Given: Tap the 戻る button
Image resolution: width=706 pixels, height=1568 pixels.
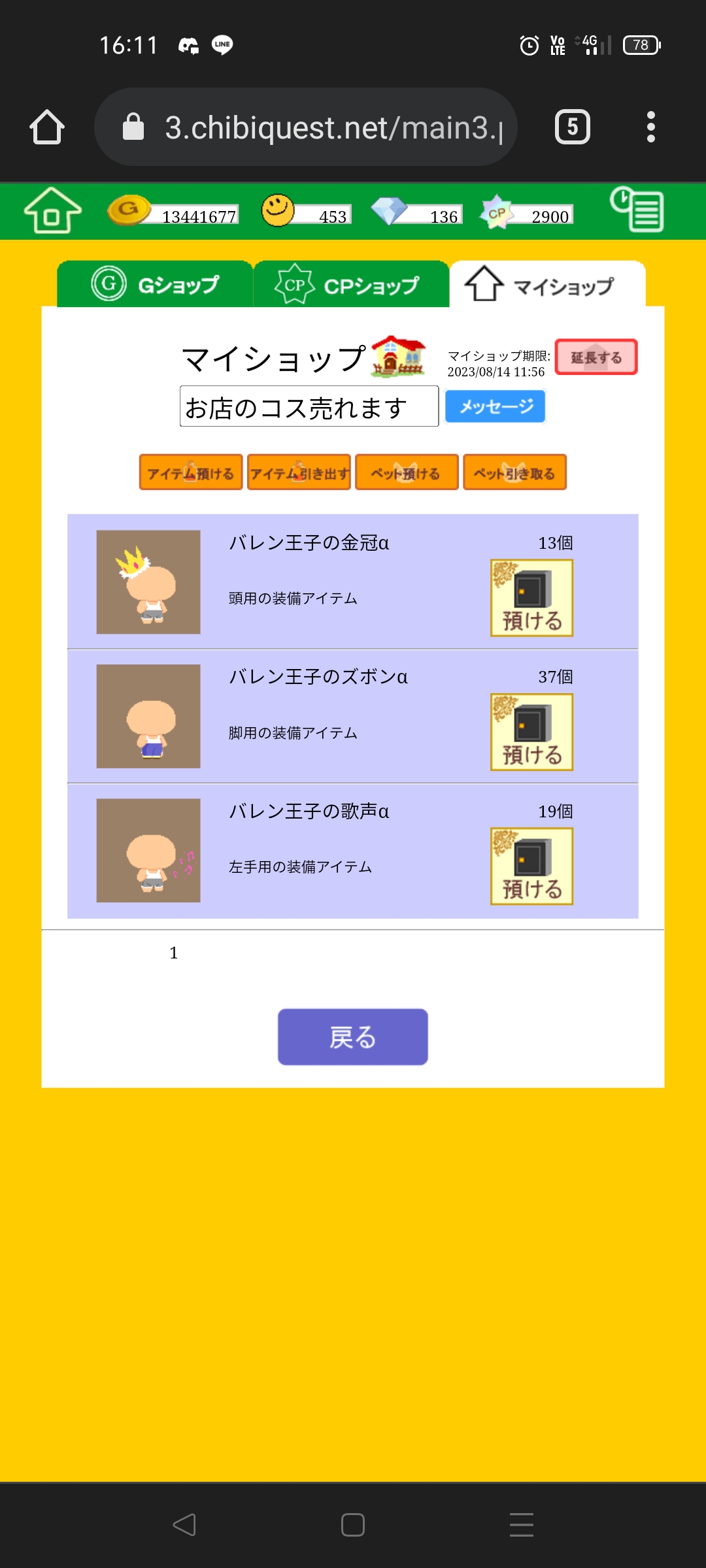Looking at the screenshot, I should click(353, 1037).
